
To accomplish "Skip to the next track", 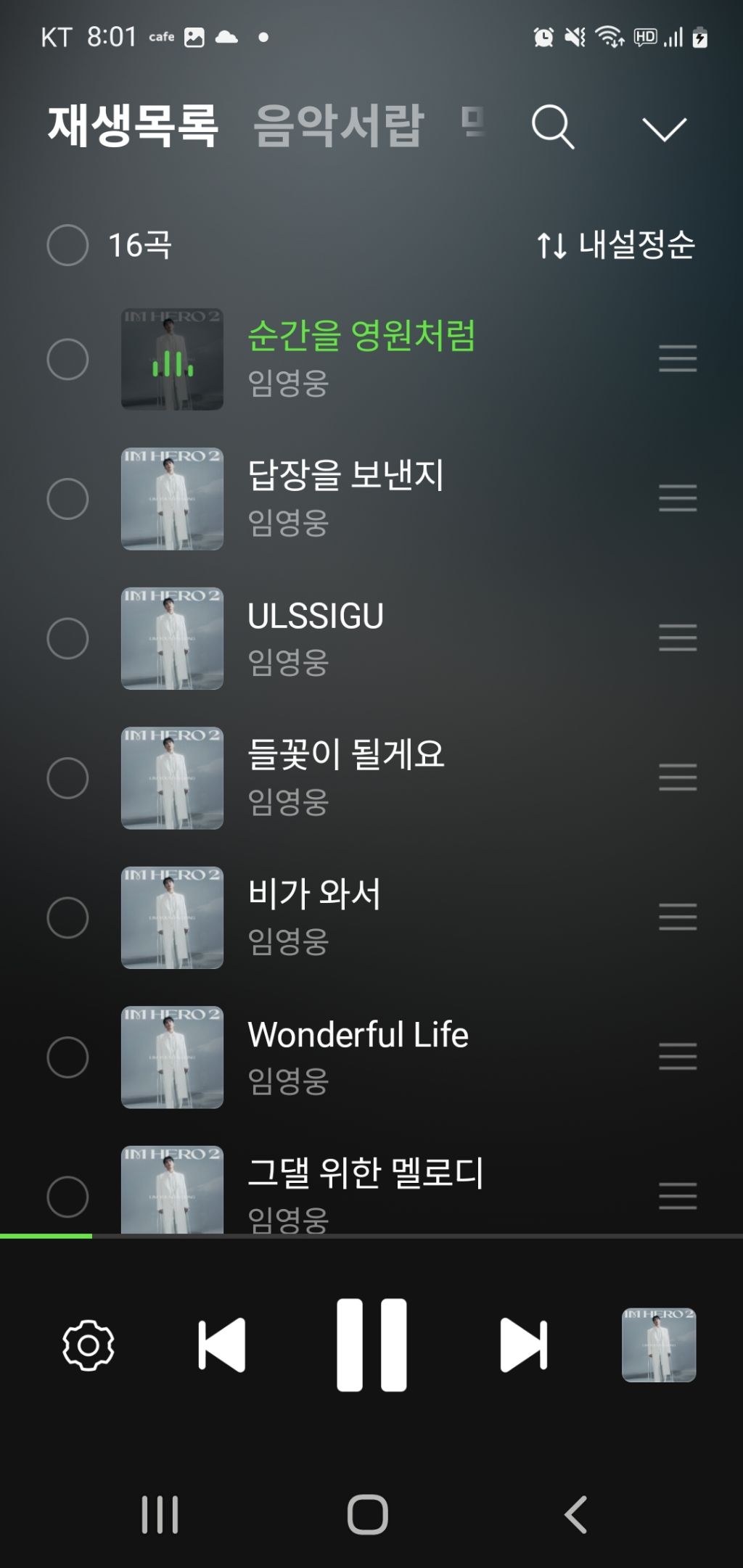I will tap(522, 1345).
